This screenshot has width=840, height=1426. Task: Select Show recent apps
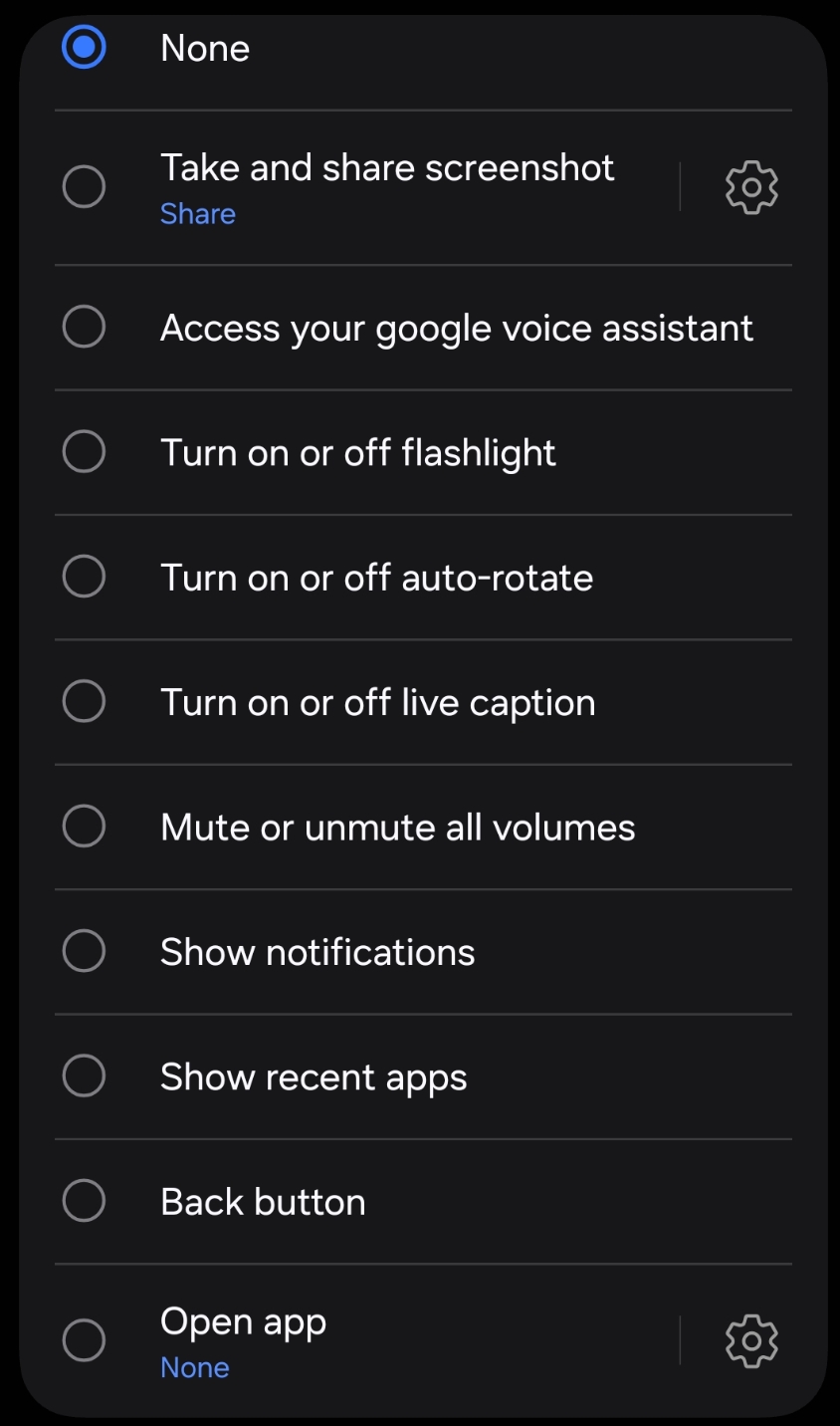pyautogui.click(x=84, y=1075)
